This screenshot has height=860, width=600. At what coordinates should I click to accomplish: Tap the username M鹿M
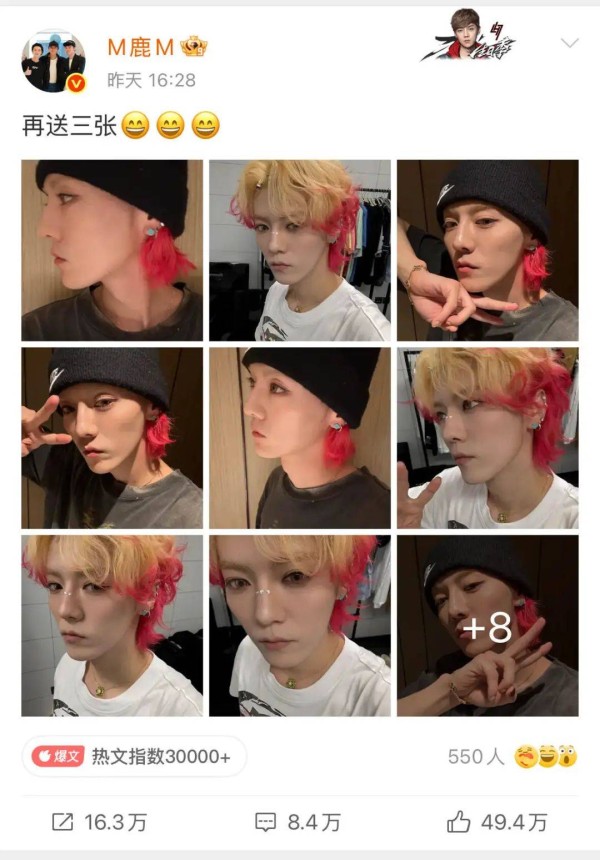pyautogui.click(x=141, y=46)
